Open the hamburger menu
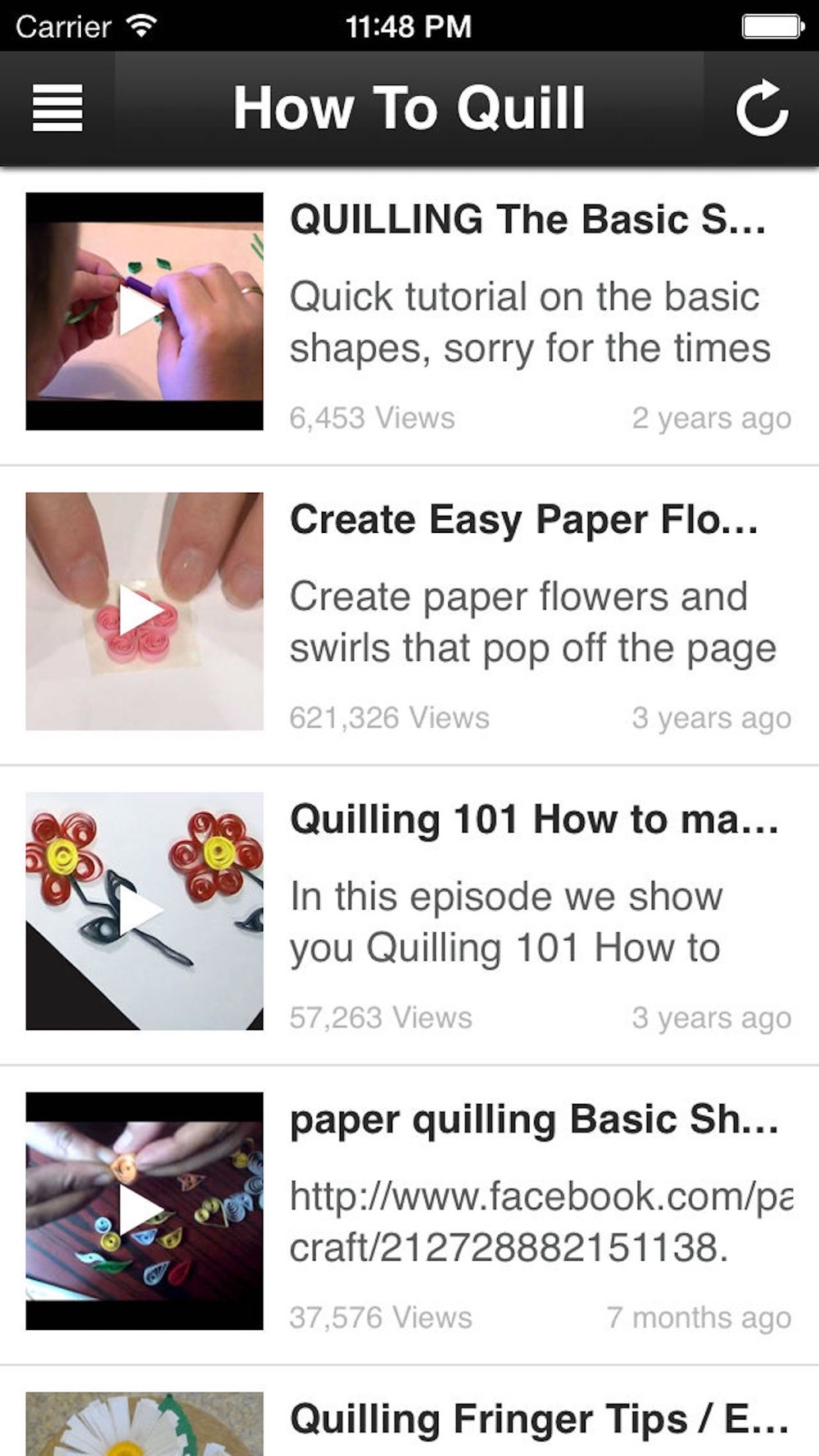Screen dimensions: 819x1456 coord(57,108)
